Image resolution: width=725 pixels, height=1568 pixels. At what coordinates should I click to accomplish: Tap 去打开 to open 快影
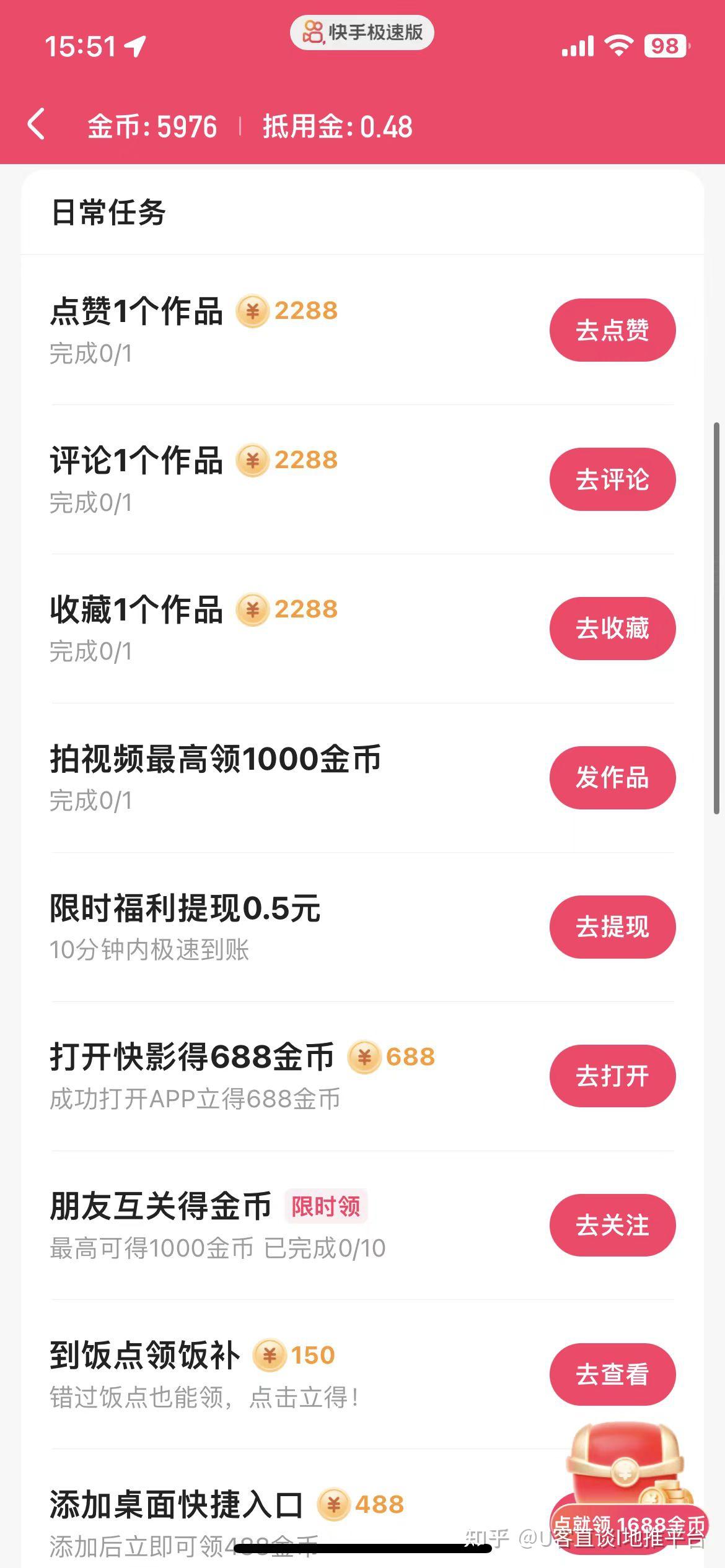point(612,1076)
